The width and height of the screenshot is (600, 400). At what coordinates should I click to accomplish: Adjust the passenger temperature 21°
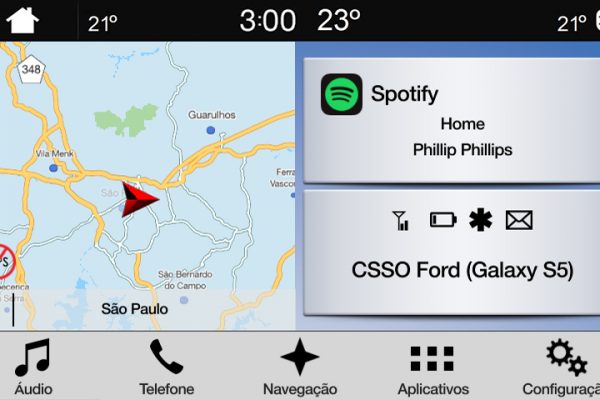tap(572, 22)
